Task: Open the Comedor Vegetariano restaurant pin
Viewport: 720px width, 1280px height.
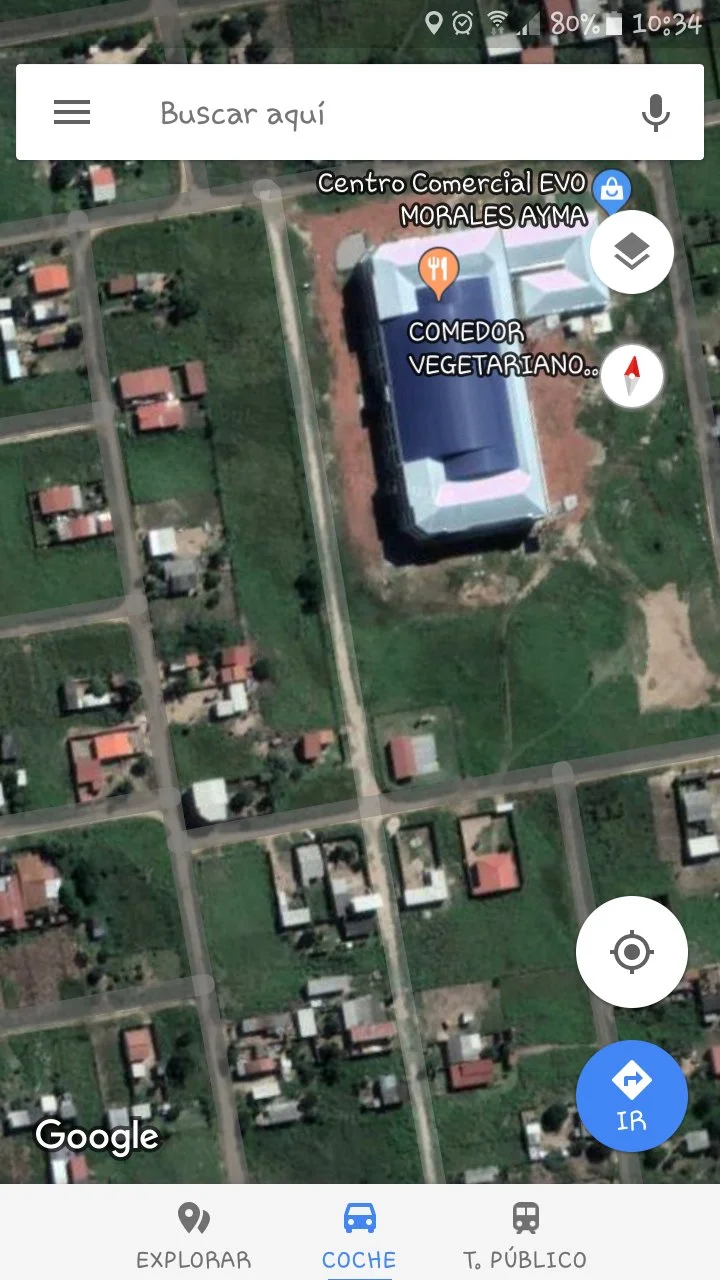Action: (x=438, y=271)
